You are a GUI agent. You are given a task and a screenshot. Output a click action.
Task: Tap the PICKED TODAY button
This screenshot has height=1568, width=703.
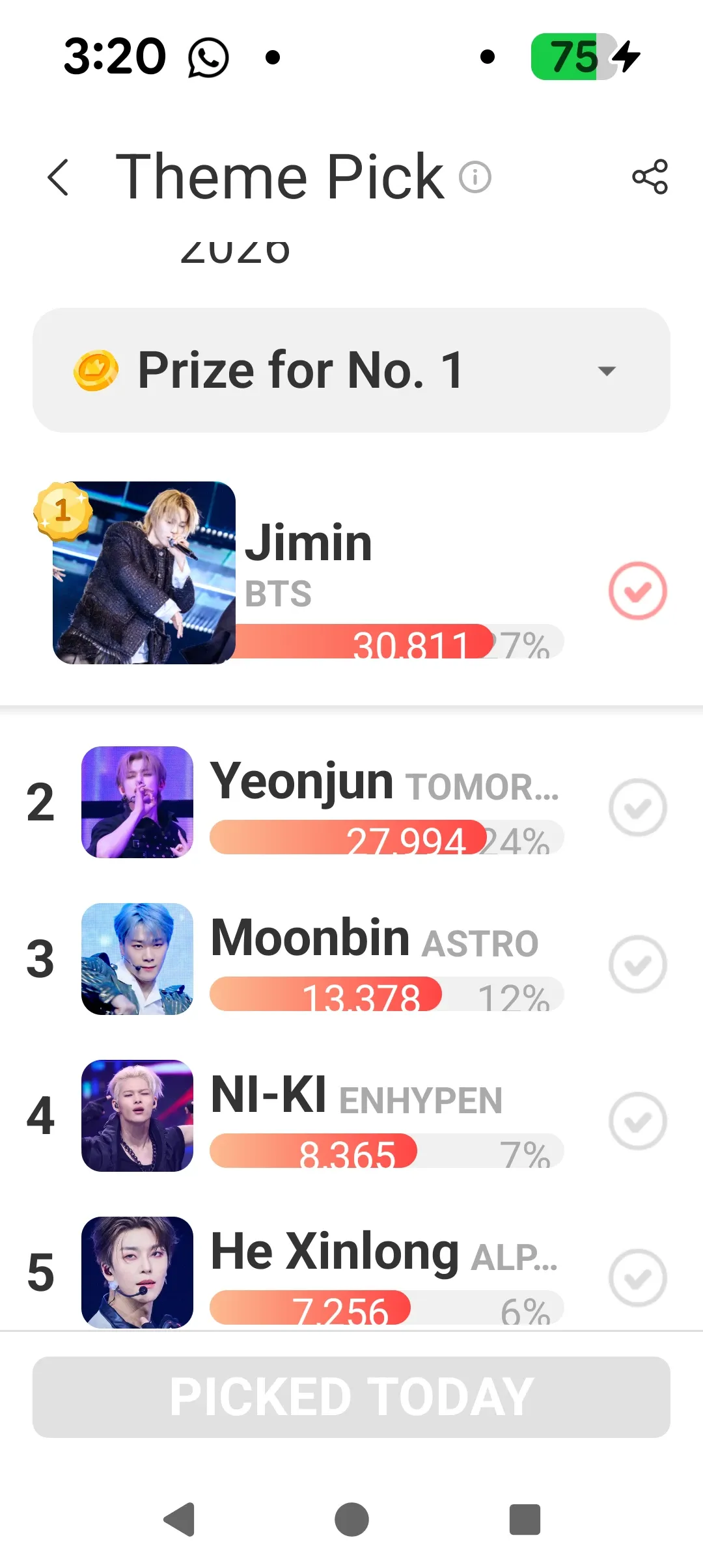pos(351,1397)
